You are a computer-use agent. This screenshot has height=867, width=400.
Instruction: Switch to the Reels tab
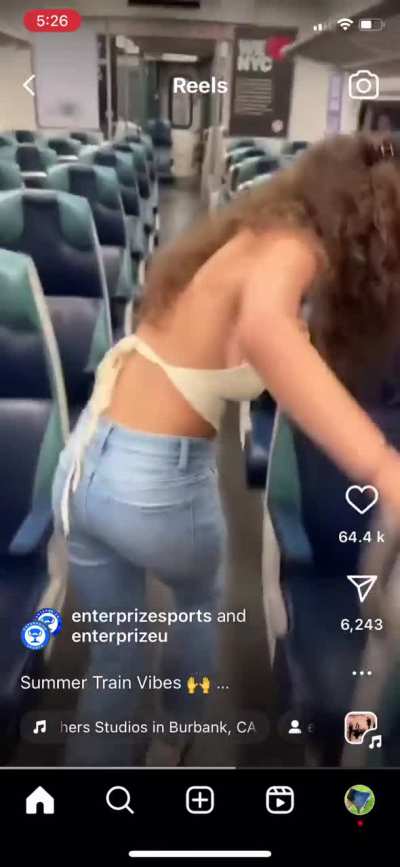point(280,800)
